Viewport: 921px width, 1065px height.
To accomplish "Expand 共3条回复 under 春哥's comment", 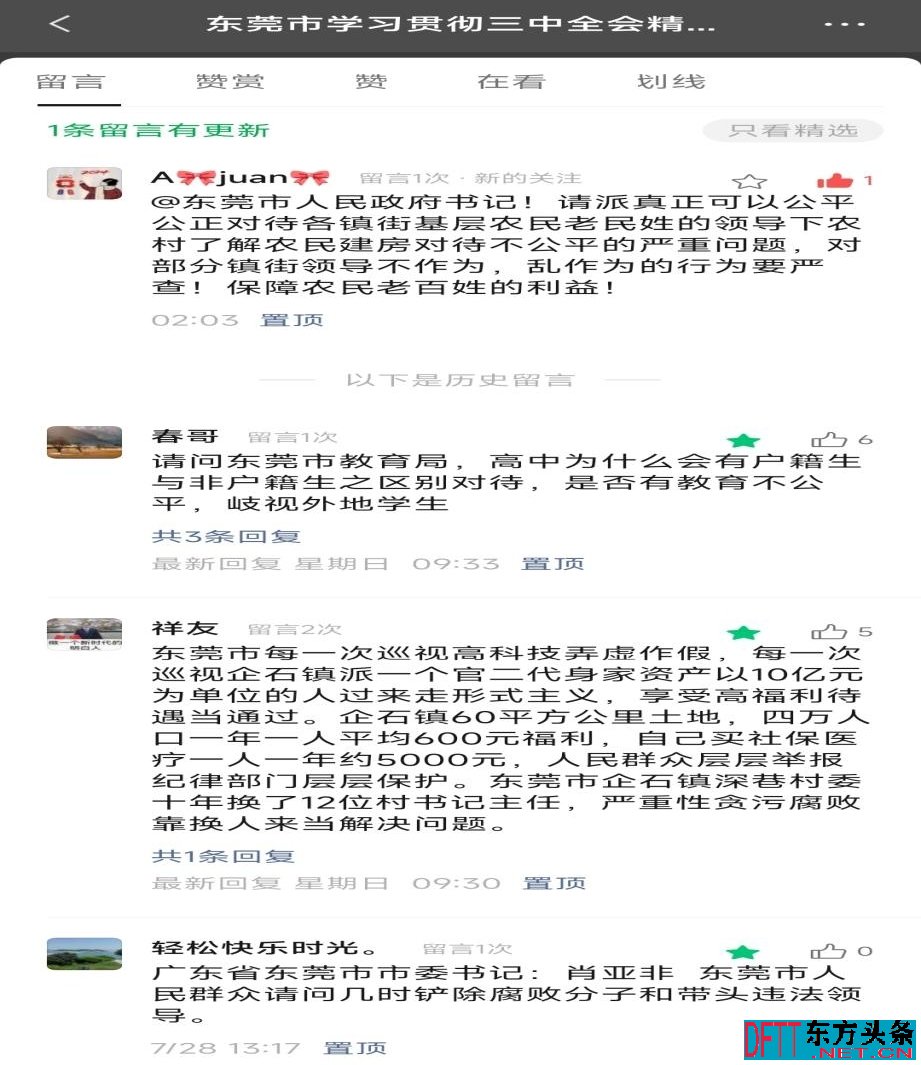I will click(x=226, y=536).
